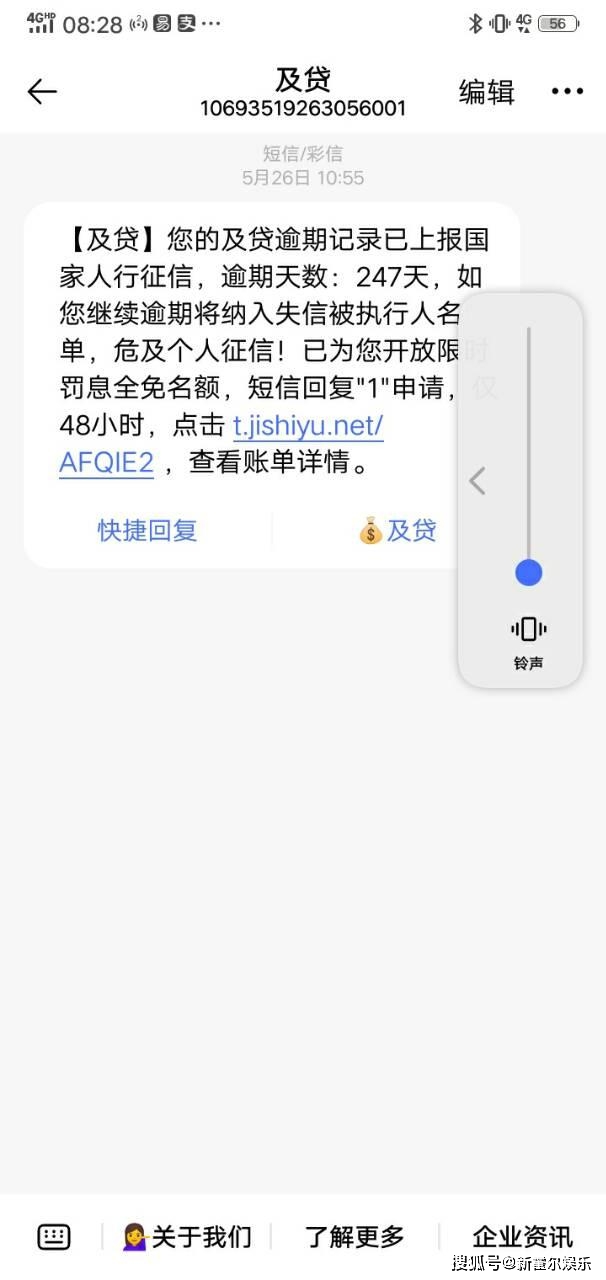Image resolution: width=606 pixels, height=1280 pixels.
Task: Open the t.jishiyu.net/AFQIE2 link
Action: [221, 444]
